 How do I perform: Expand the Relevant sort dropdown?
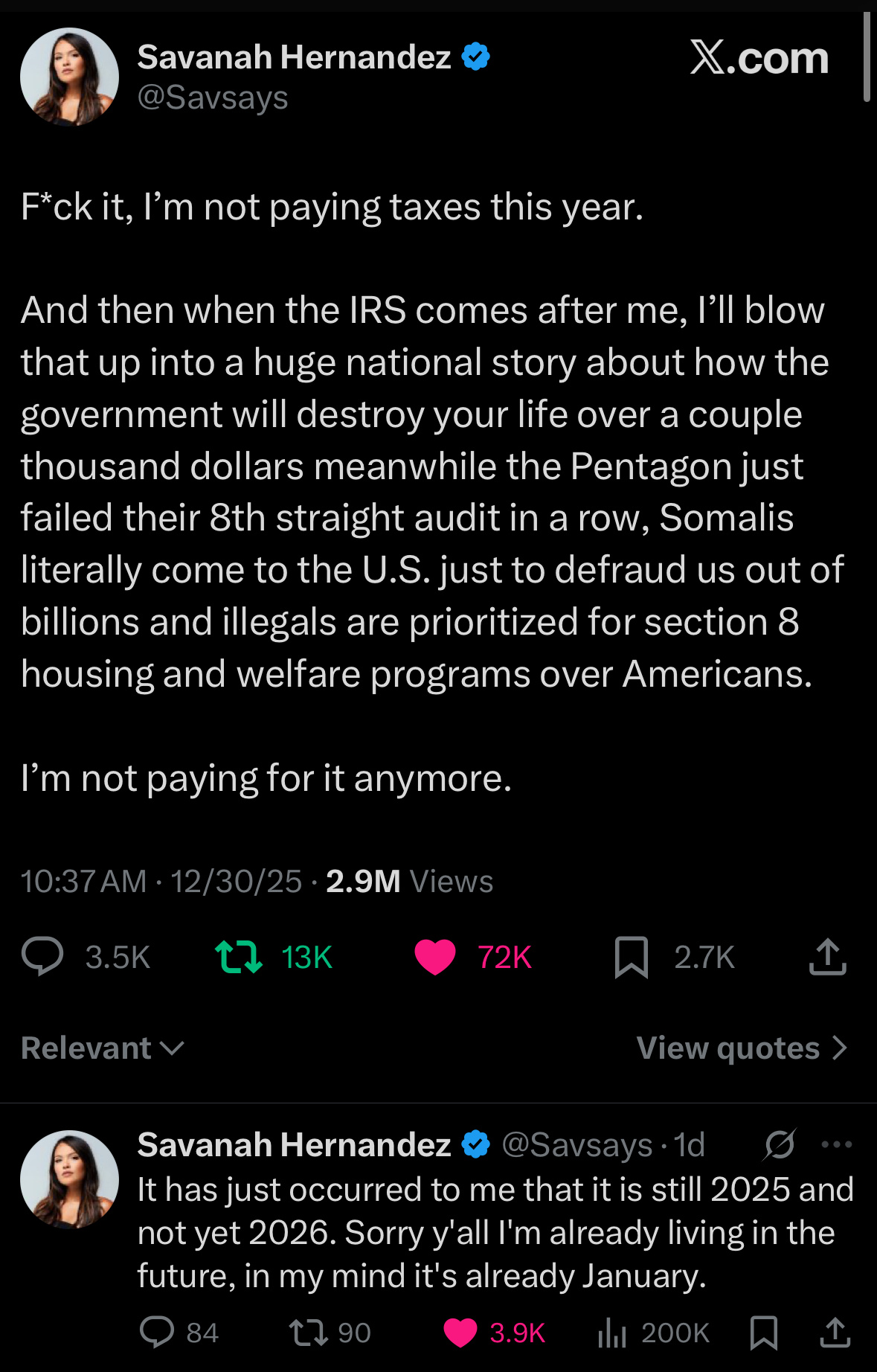[103, 1048]
